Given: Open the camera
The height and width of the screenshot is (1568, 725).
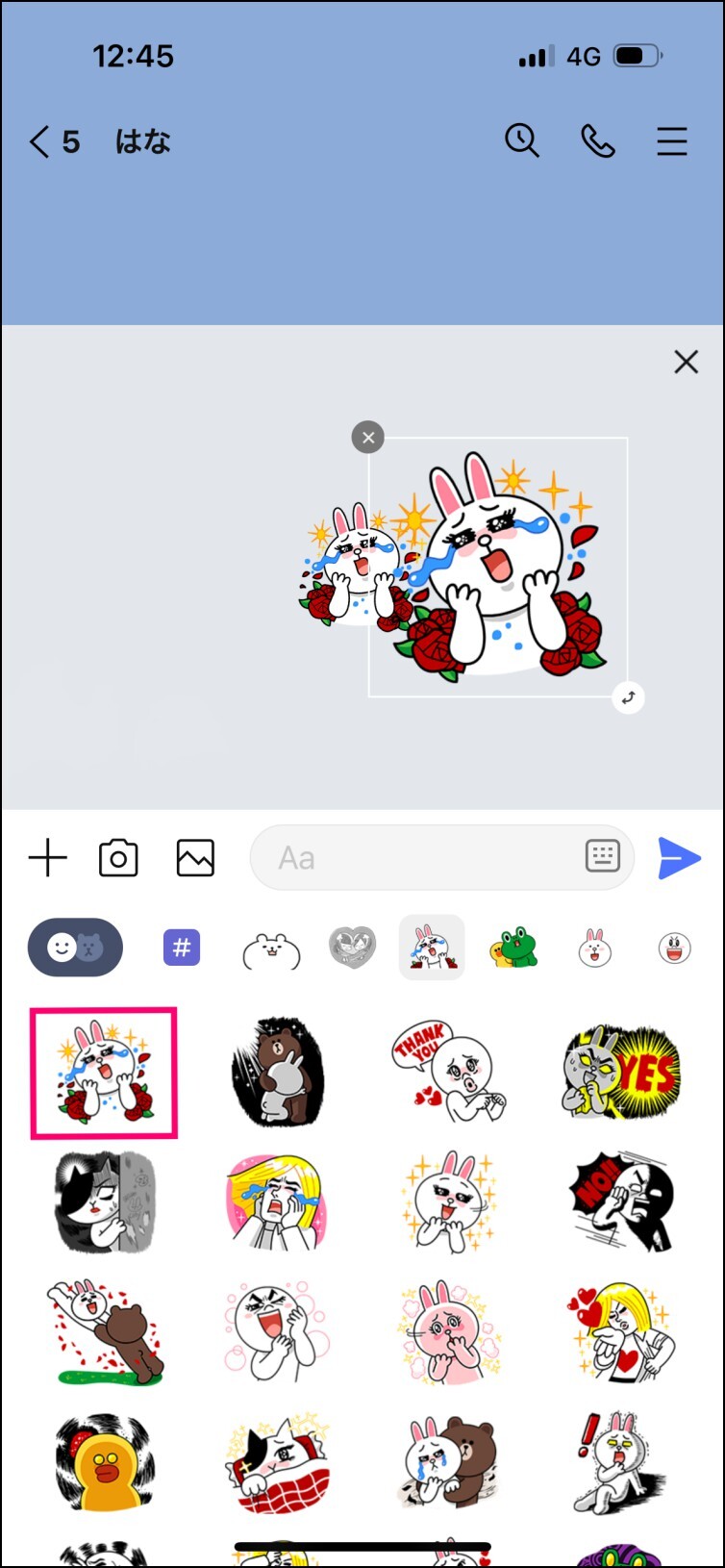Looking at the screenshot, I should pos(118,857).
